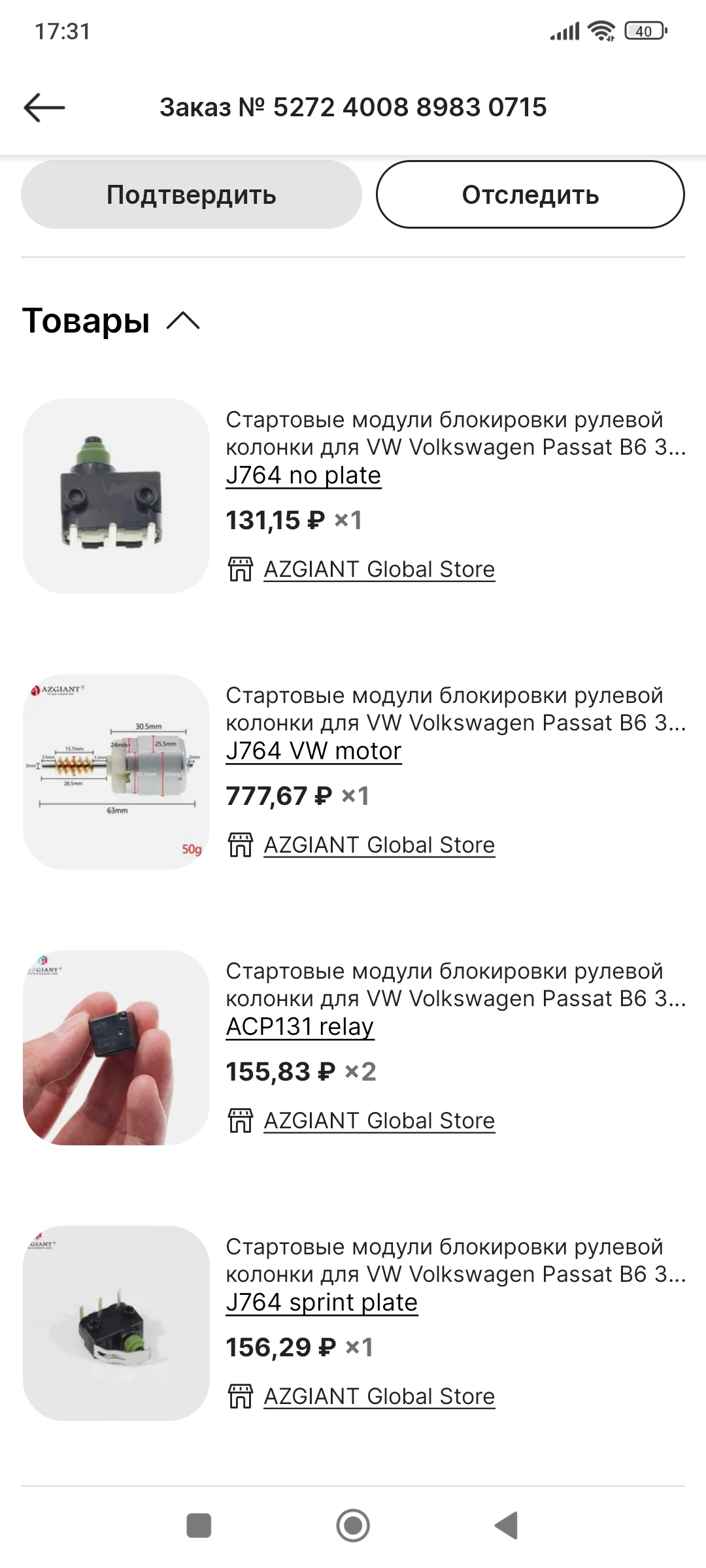This screenshot has width=706, height=1568.
Task: Open the product image of the J764 no plate switch
Action: [116, 497]
